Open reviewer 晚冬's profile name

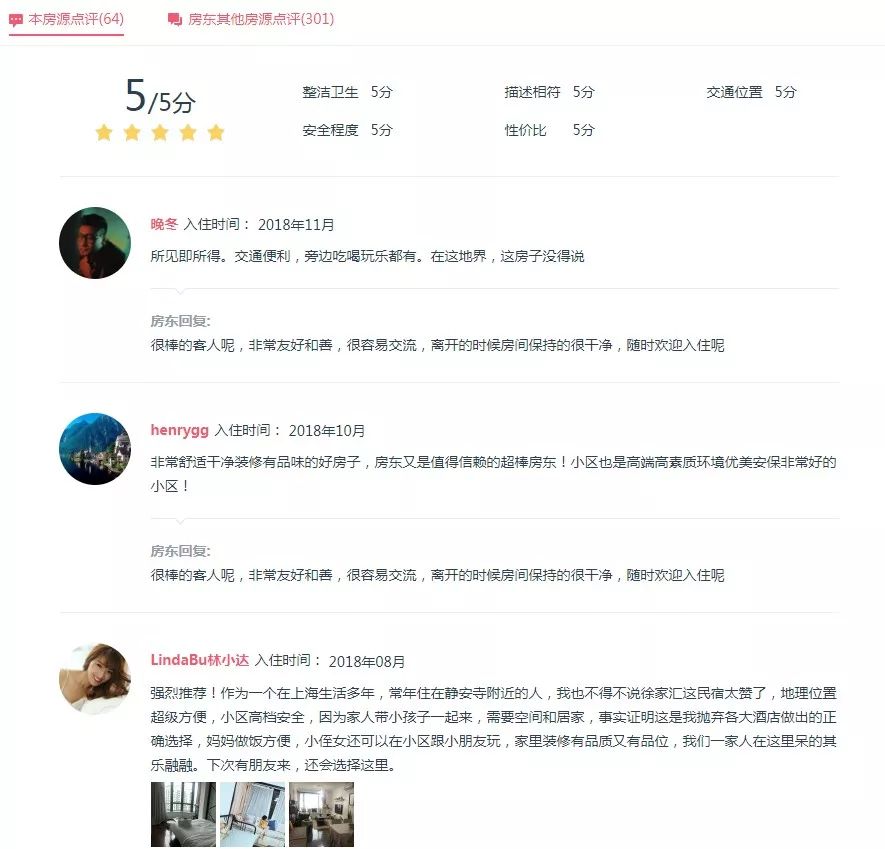(164, 225)
